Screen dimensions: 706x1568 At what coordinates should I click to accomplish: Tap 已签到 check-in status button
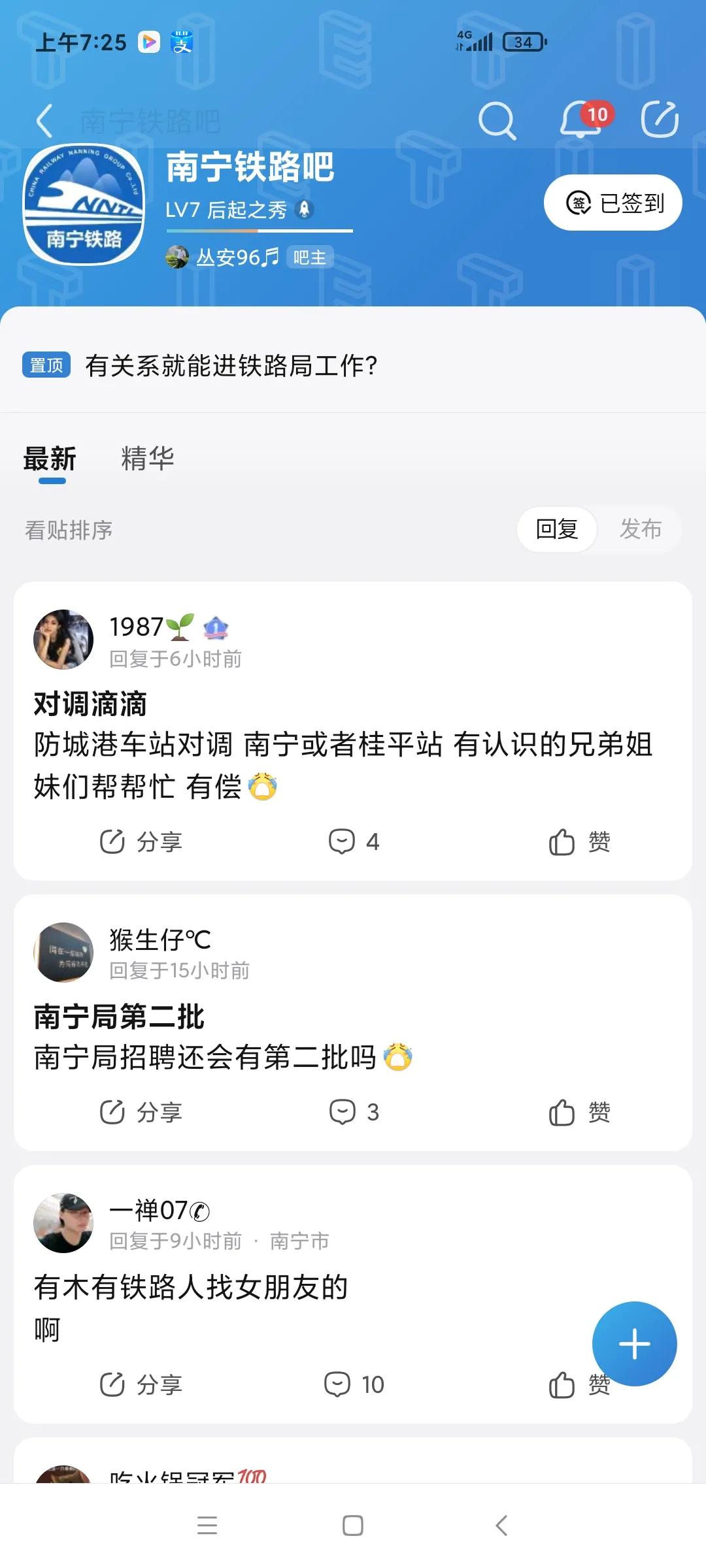(x=612, y=203)
